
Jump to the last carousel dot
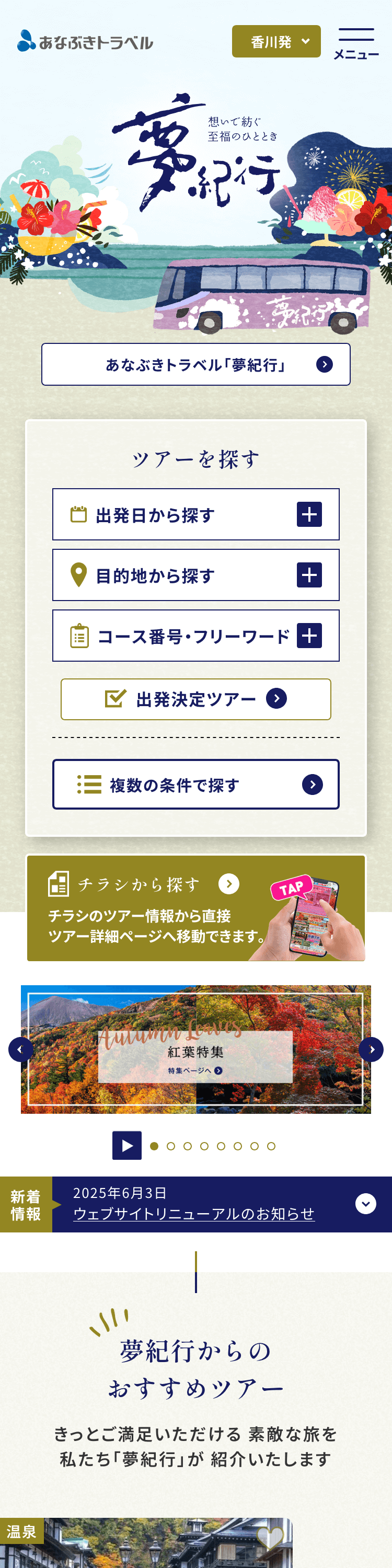pos(271,1146)
